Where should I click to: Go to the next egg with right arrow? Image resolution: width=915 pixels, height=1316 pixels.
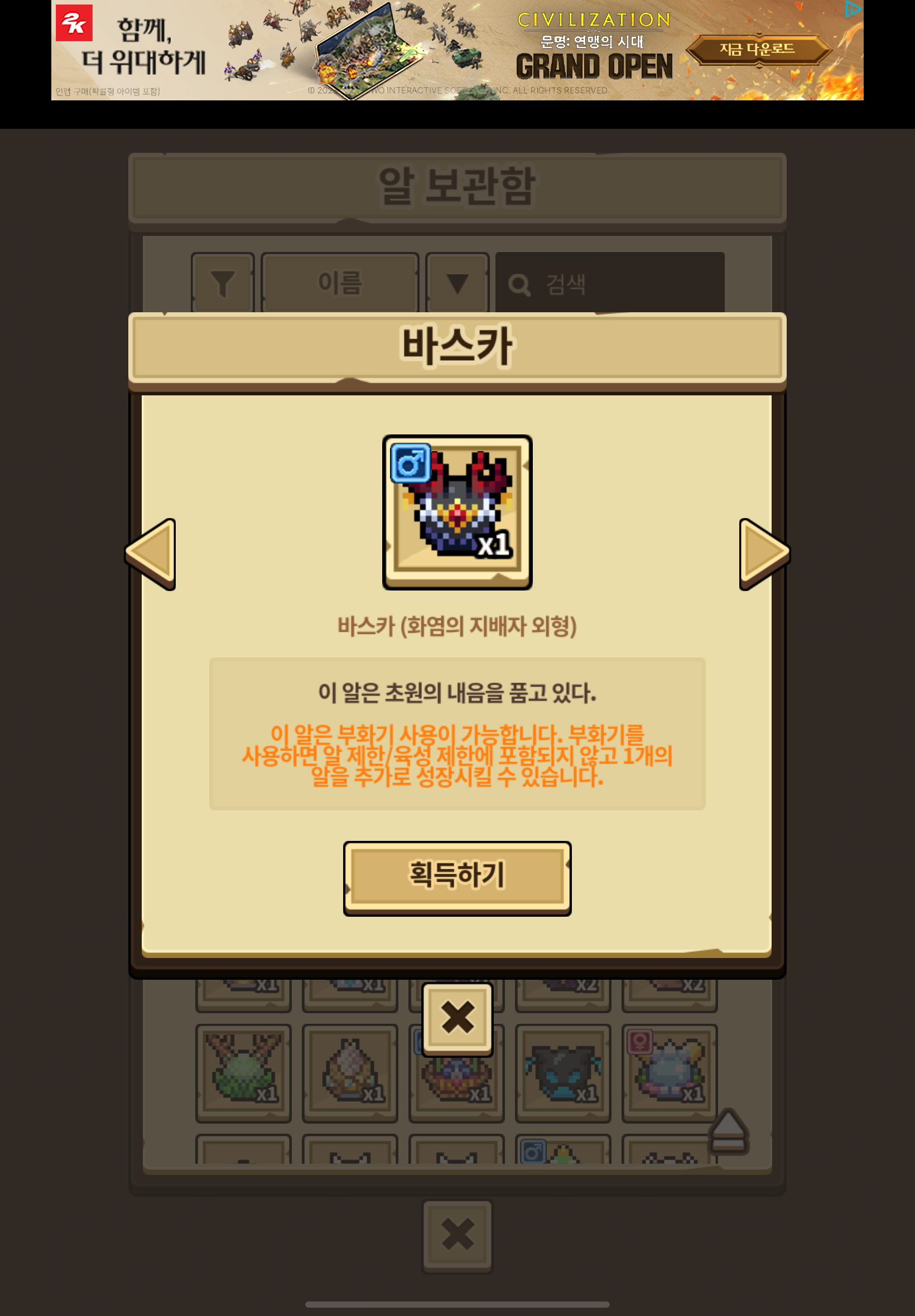(x=763, y=553)
